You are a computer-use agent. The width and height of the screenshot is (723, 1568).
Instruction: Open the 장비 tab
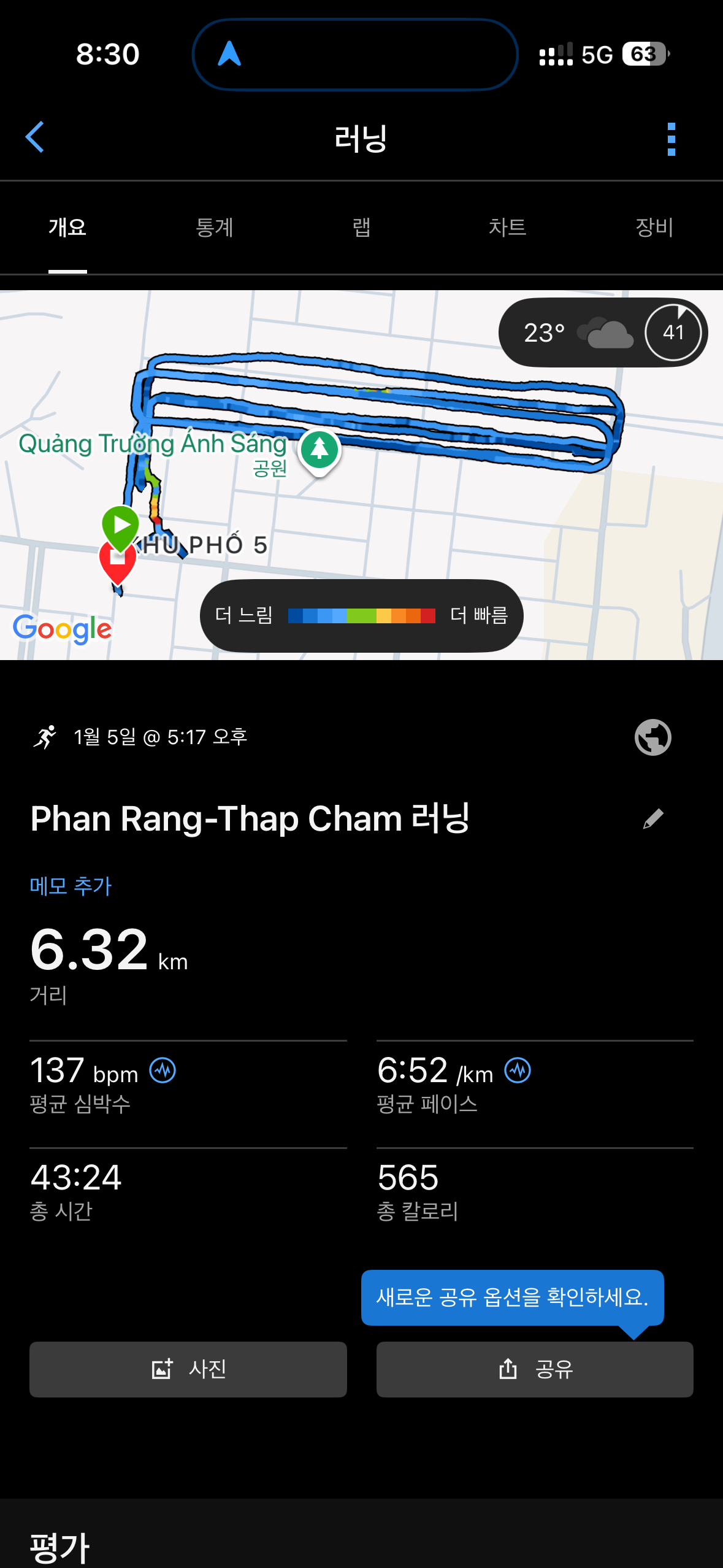coord(654,227)
